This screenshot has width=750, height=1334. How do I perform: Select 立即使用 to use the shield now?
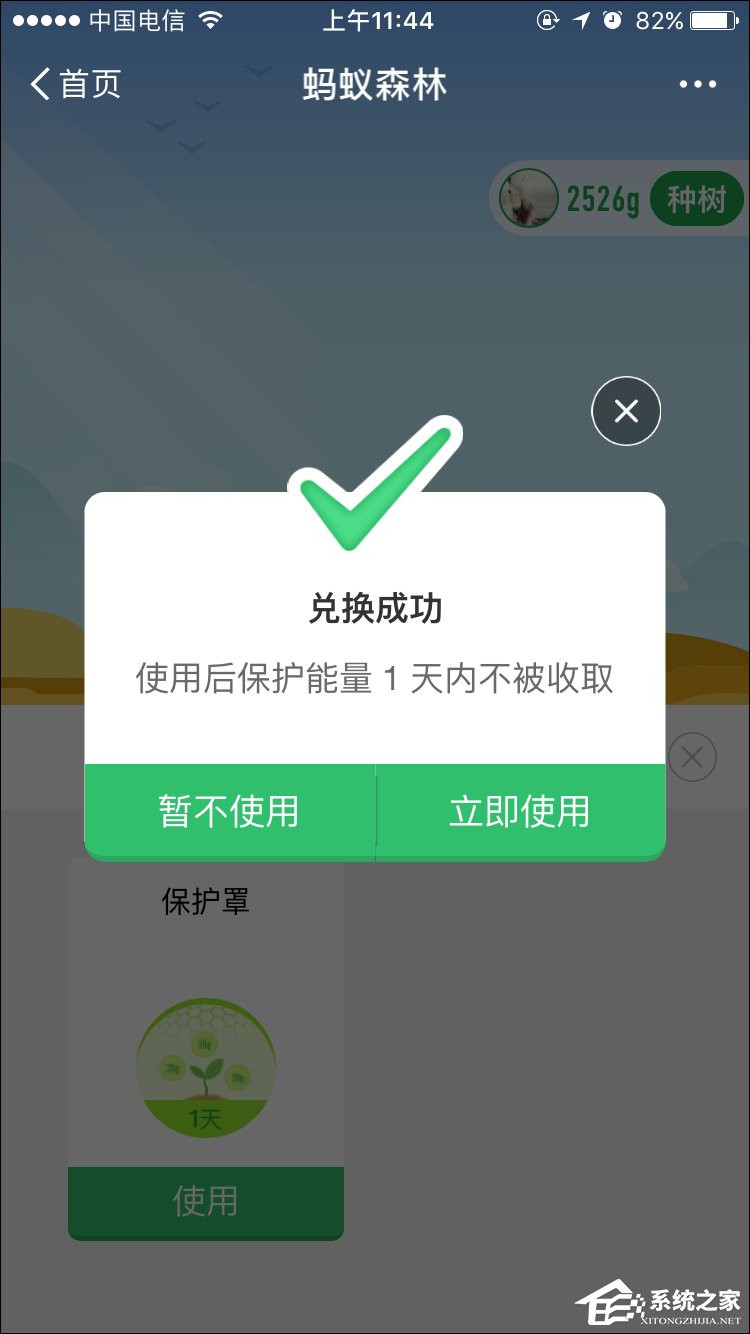[520, 811]
